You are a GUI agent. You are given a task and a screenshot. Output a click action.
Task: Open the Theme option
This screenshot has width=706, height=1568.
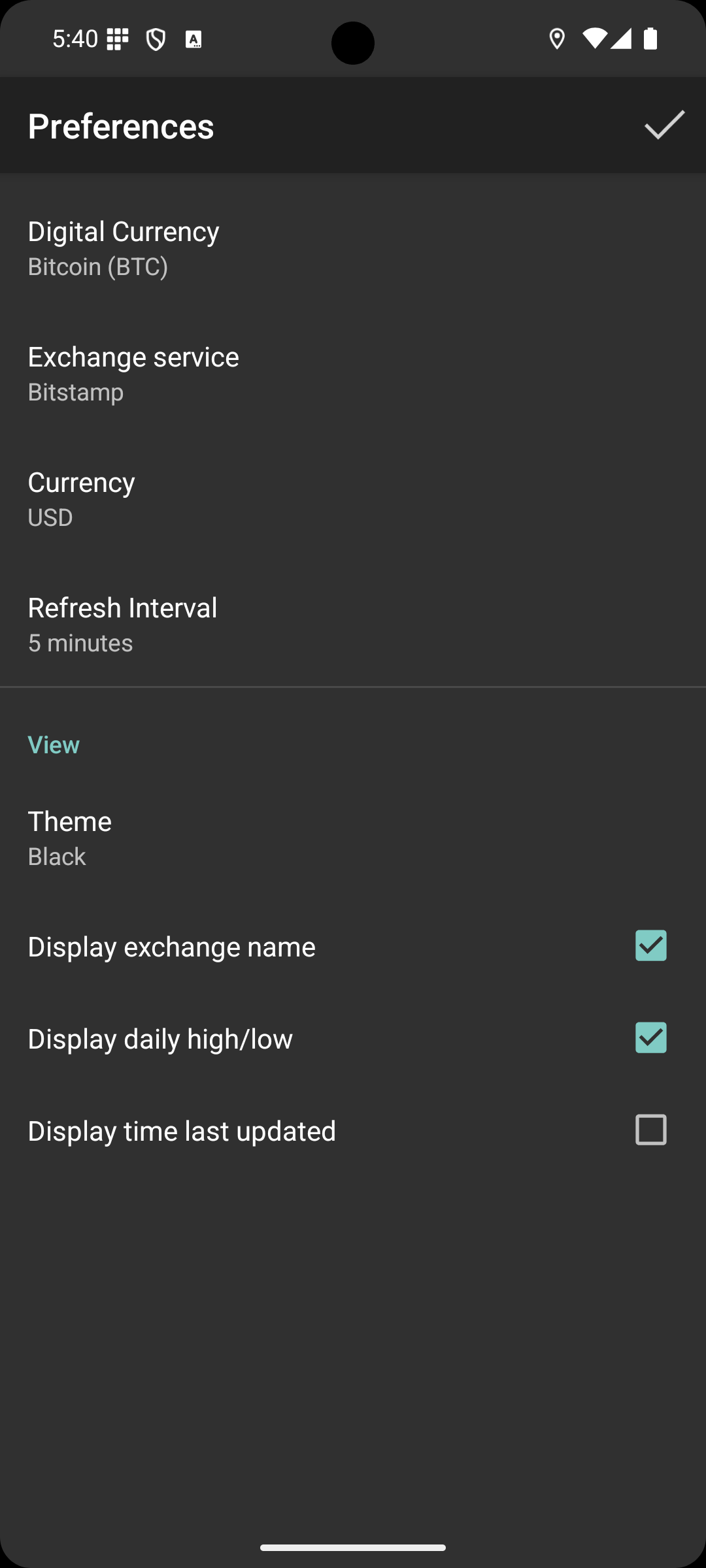tap(353, 838)
